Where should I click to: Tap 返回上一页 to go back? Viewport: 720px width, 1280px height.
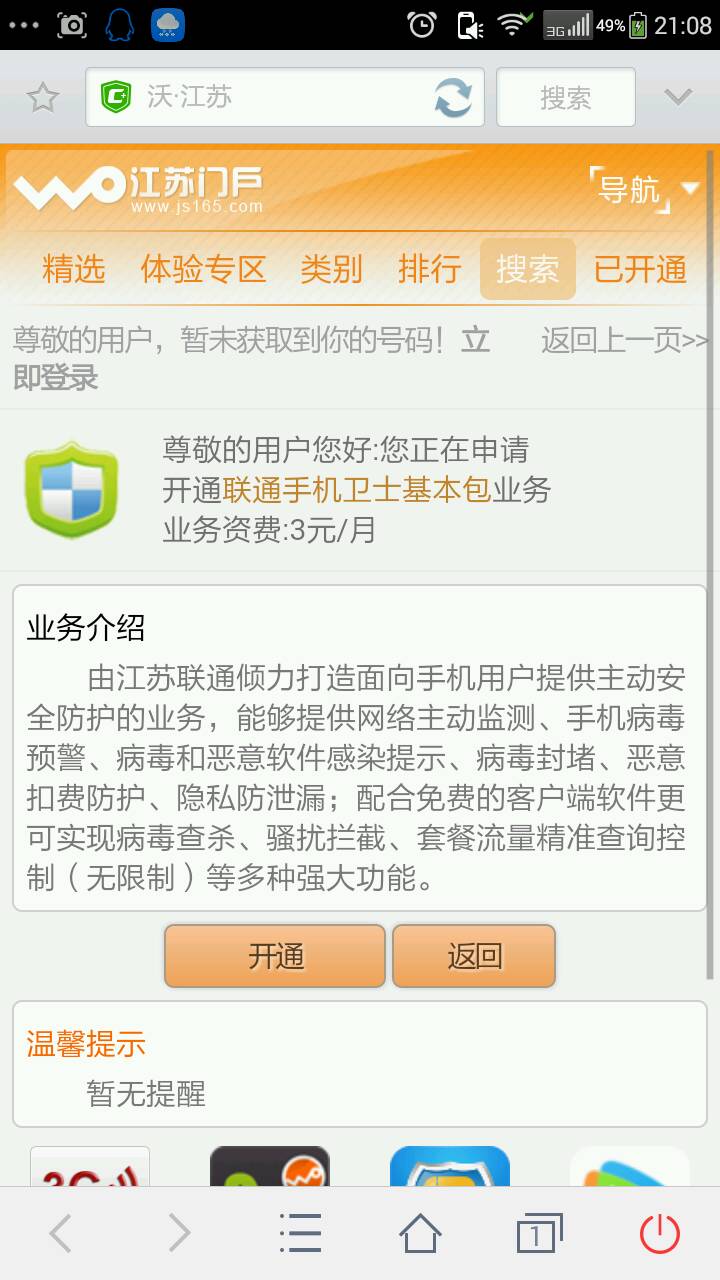pyautogui.click(x=624, y=341)
